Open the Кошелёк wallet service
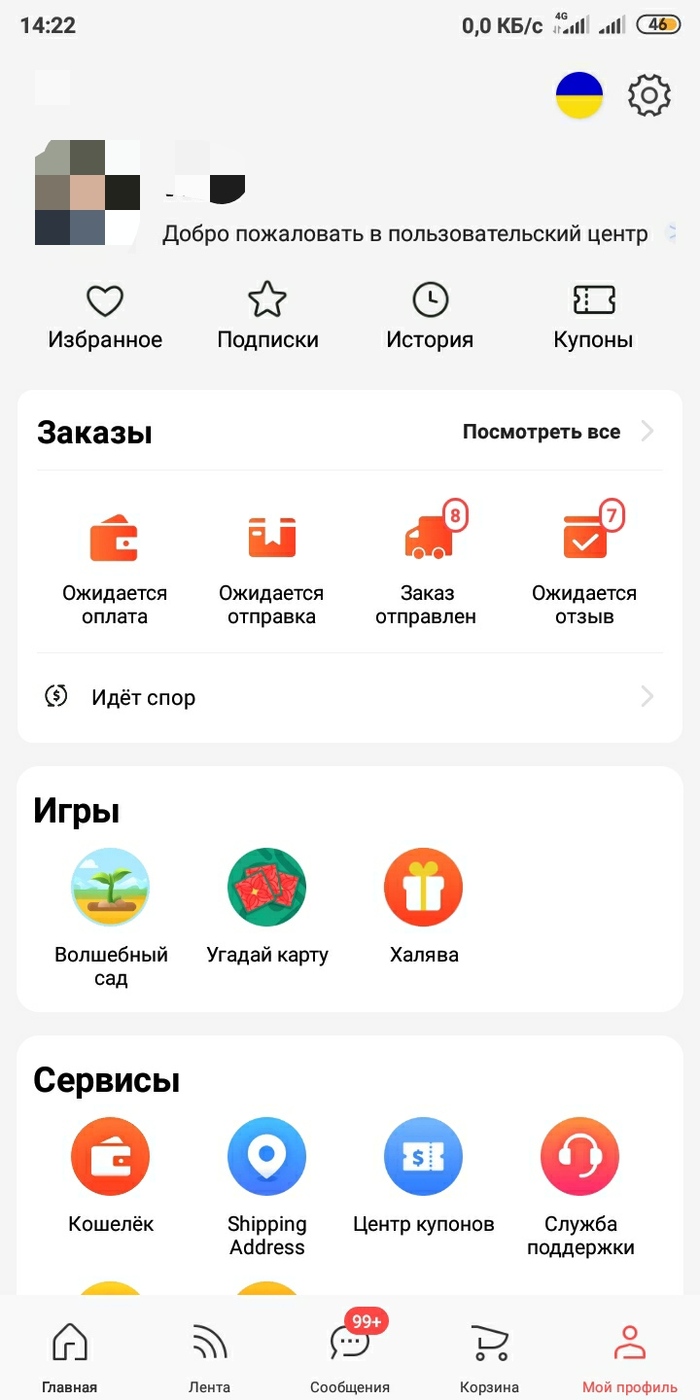Screen dimensions: 700x1400 (x=110, y=1175)
